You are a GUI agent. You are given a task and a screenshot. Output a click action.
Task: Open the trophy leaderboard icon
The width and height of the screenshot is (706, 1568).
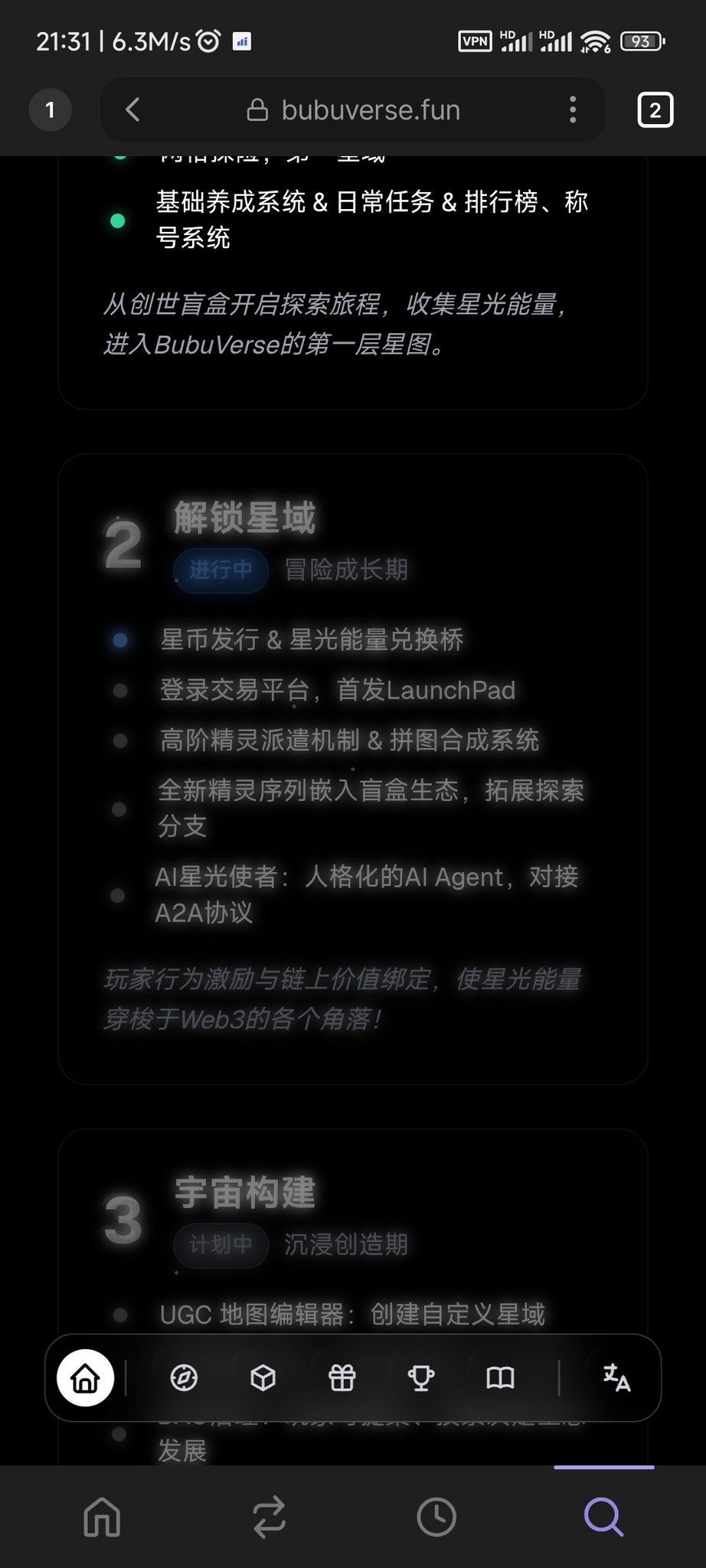(x=420, y=1378)
